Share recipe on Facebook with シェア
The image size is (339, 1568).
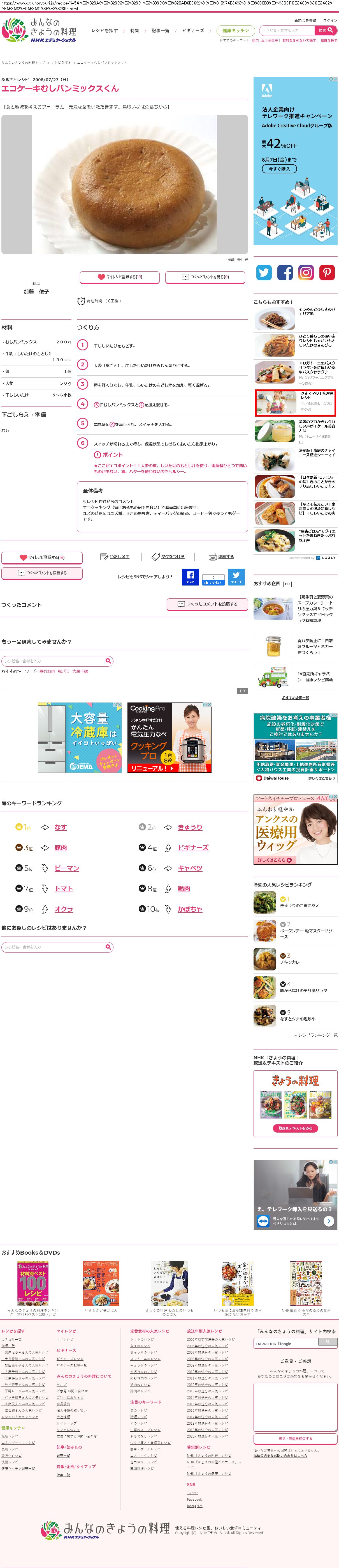190,577
